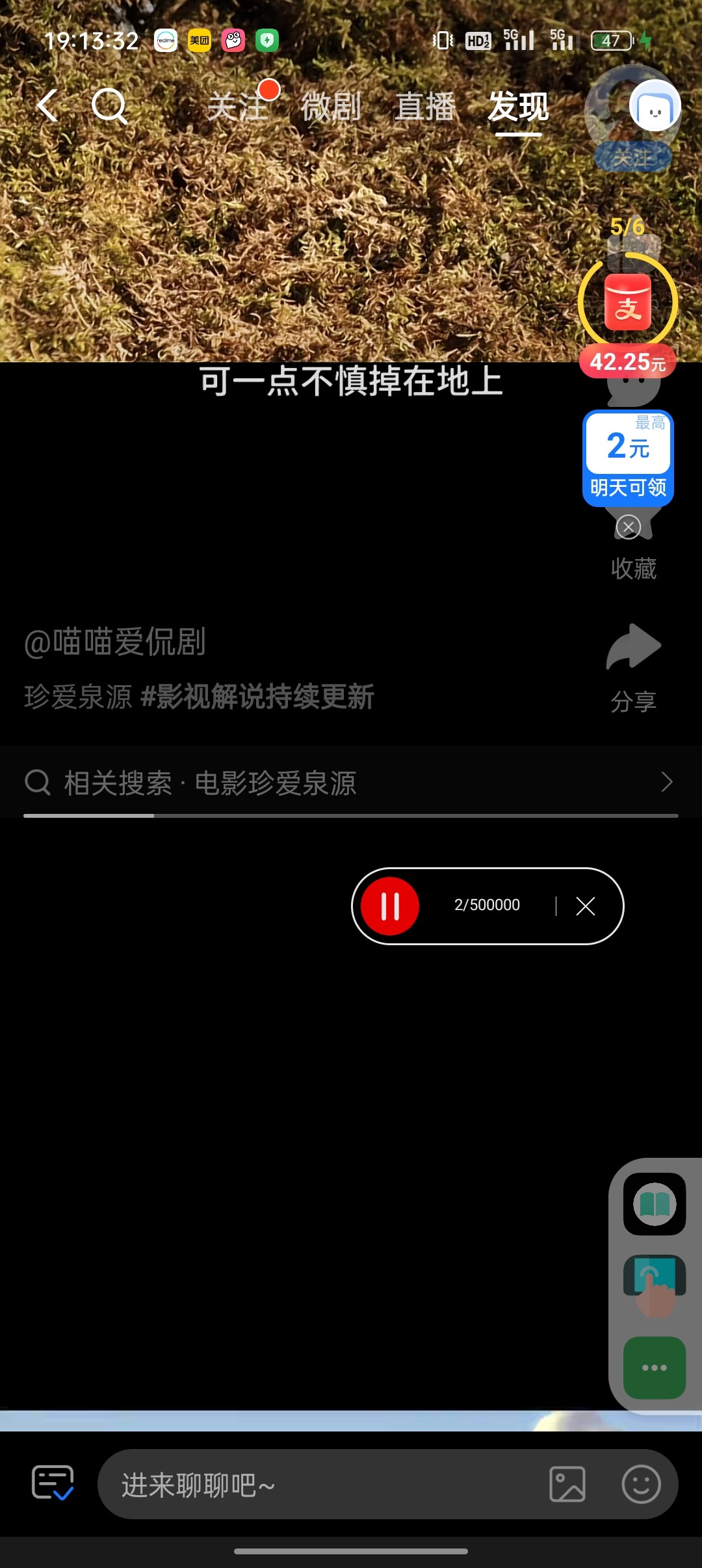Switch to the 微剧 tab
Screen dimensions: 702x1568
pyautogui.click(x=331, y=107)
